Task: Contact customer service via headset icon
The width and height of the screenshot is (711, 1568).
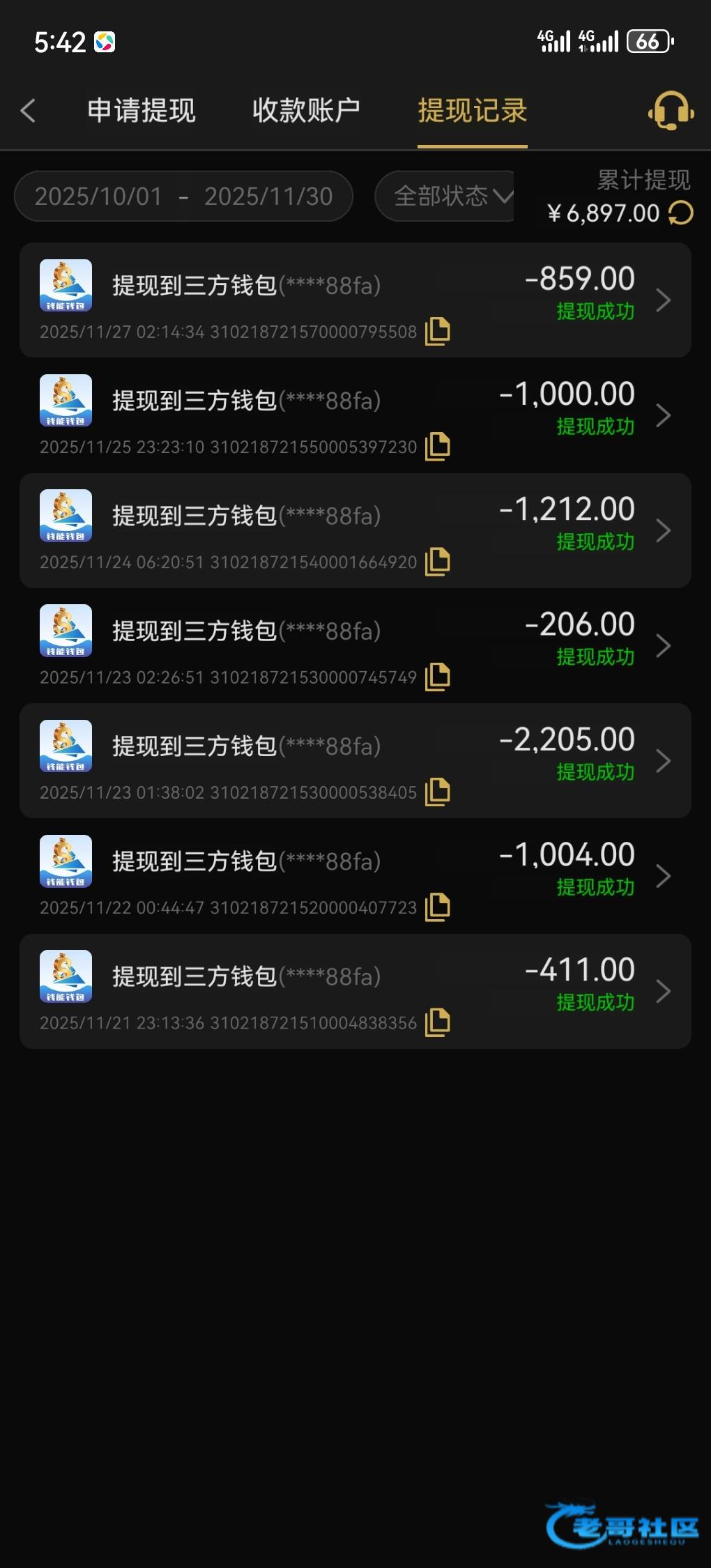Action: [x=671, y=111]
